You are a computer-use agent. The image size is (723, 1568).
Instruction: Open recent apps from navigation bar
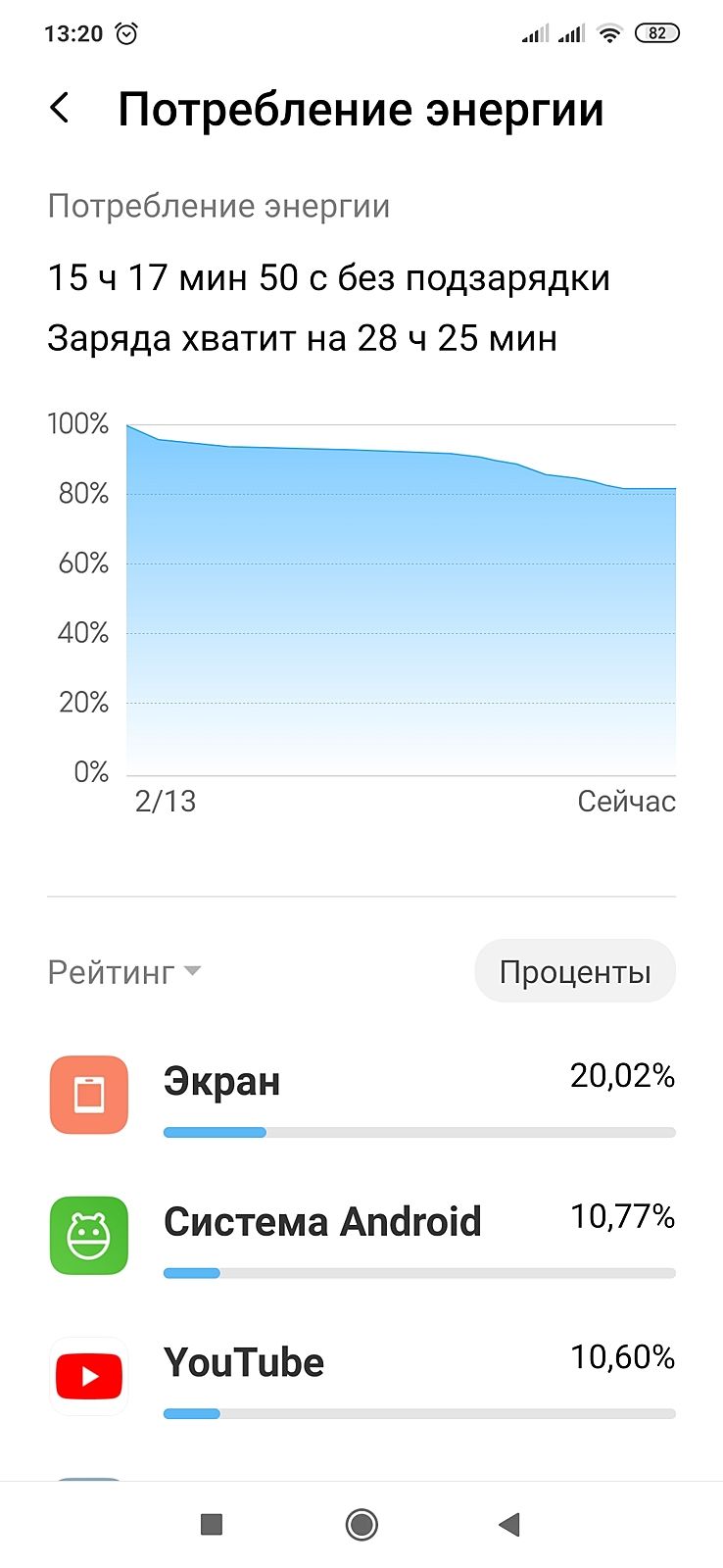(212, 1524)
